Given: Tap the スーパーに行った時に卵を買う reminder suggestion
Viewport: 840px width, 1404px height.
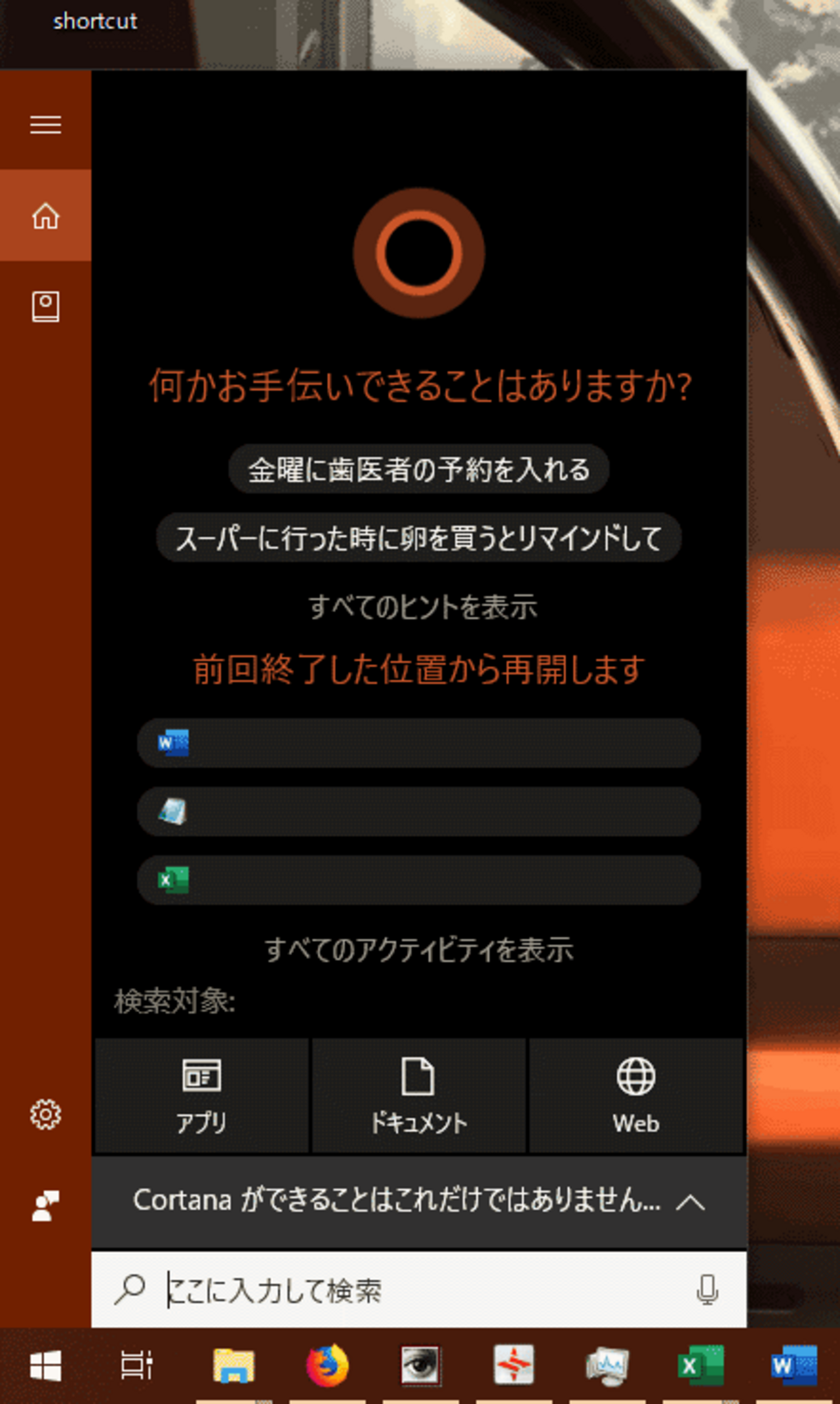Looking at the screenshot, I should tap(419, 538).
